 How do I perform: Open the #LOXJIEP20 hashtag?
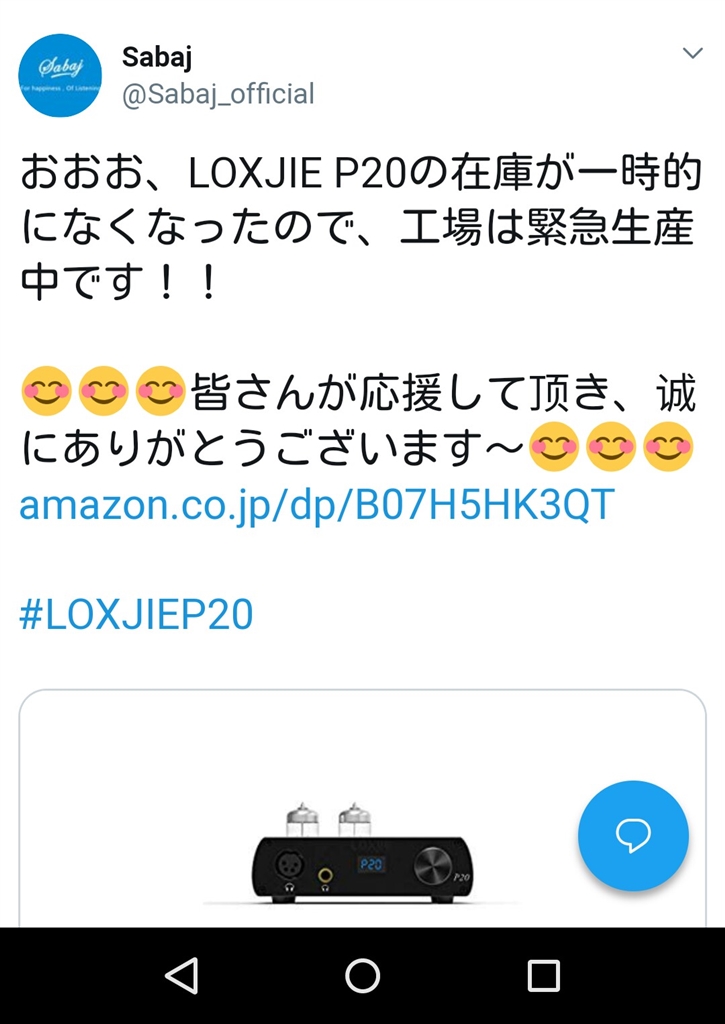click(136, 614)
